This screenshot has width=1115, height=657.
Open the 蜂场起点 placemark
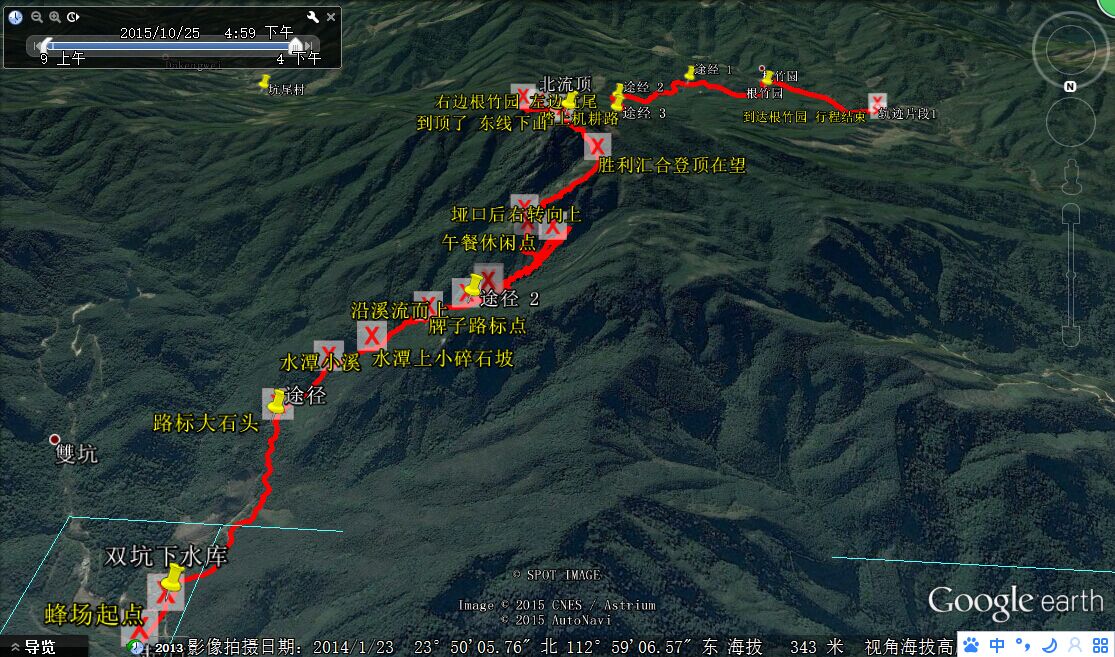pyautogui.click(x=142, y=628)
